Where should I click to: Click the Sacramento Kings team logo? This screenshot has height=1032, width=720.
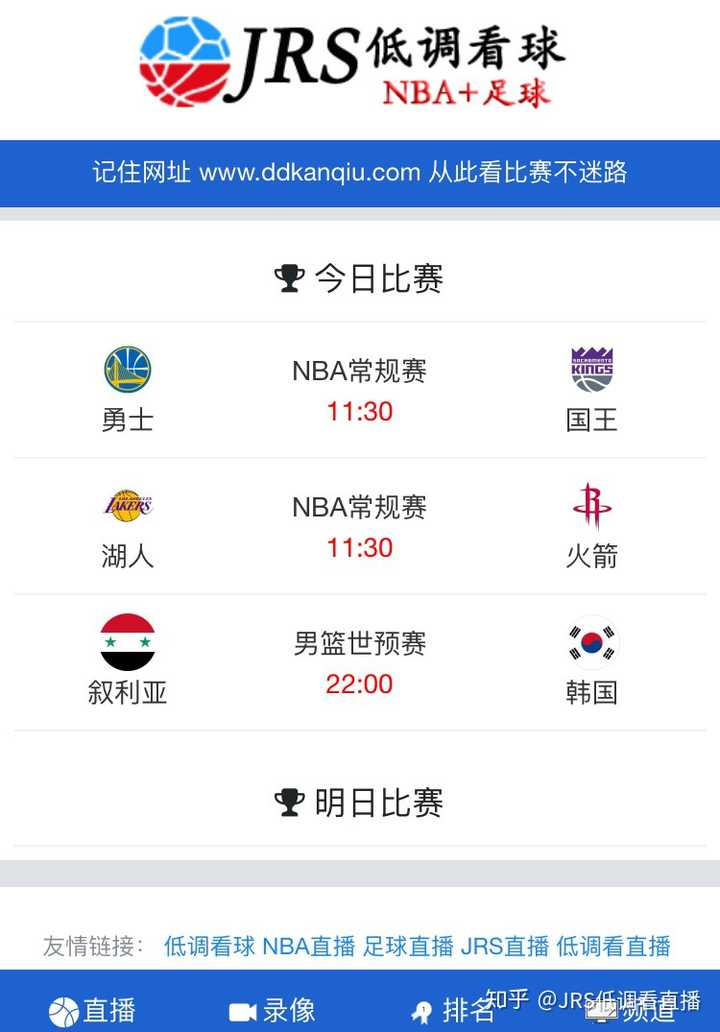coord(592,369)
